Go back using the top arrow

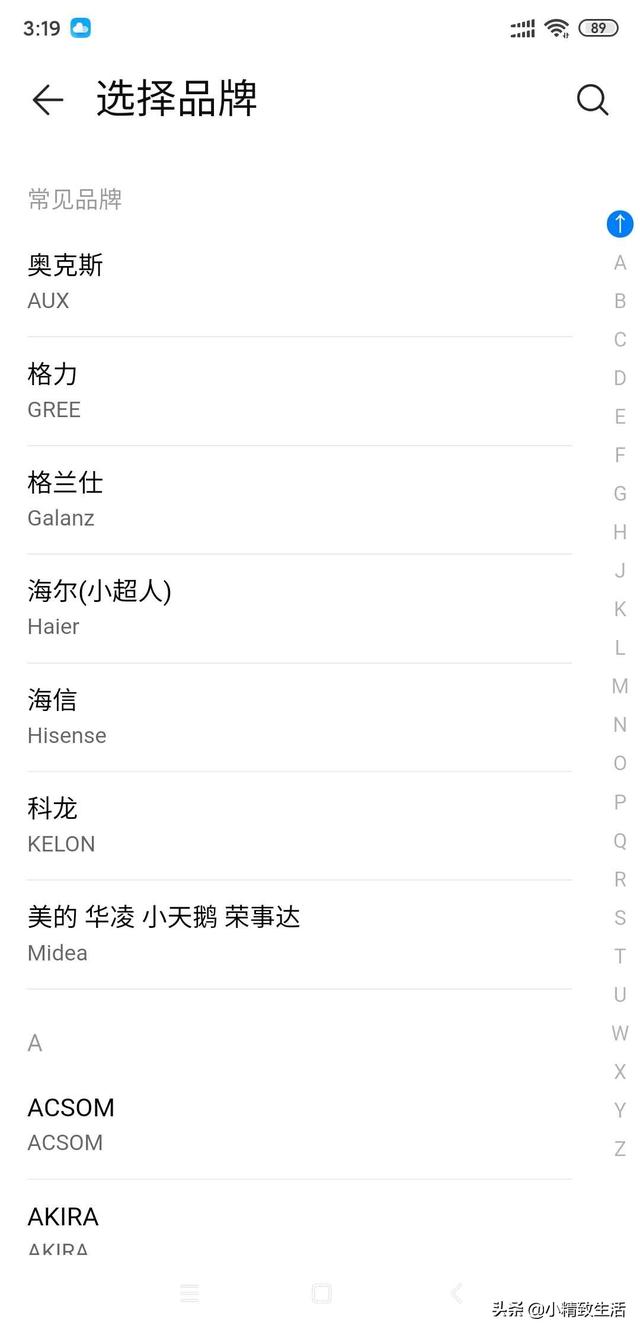47,99
